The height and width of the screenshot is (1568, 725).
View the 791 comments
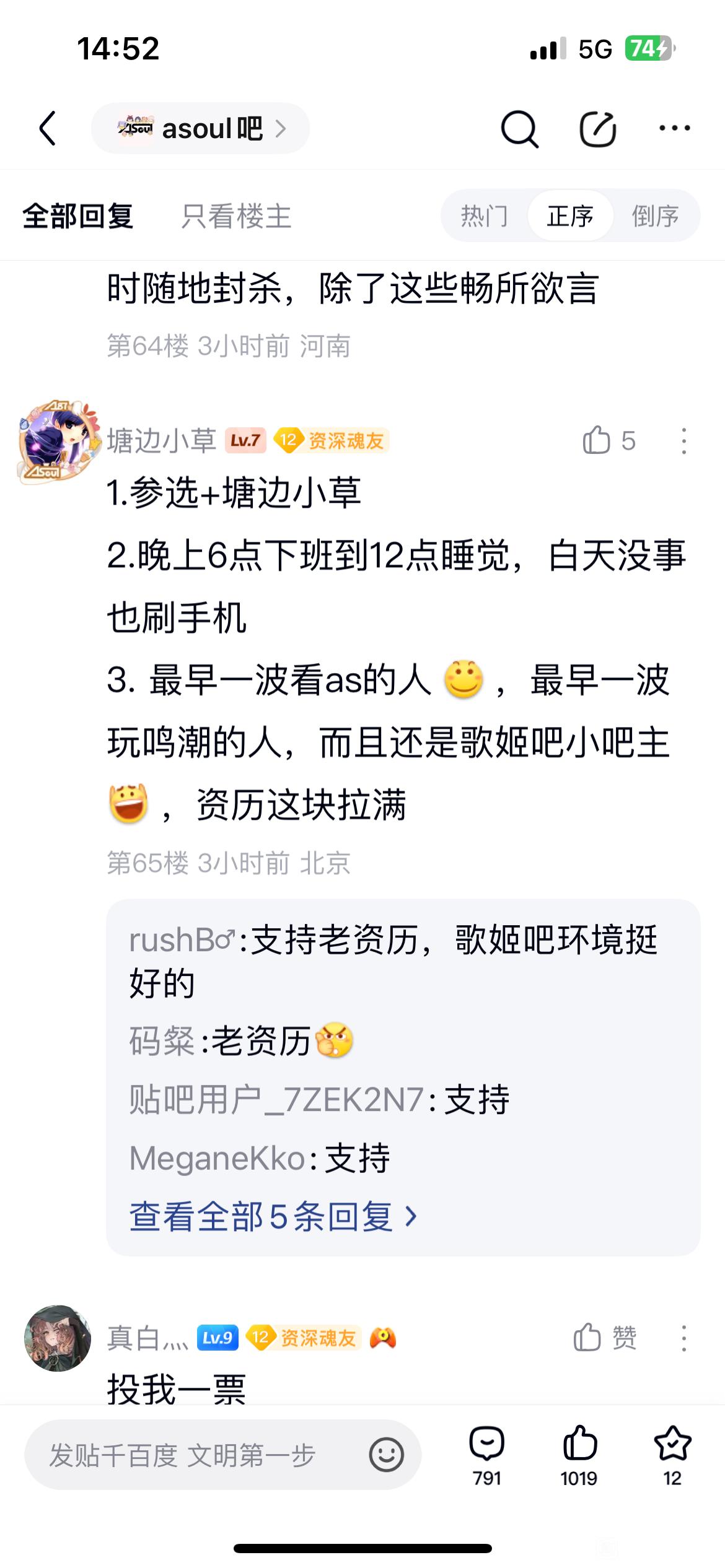pyautogui.click(x=487, y=1455)
